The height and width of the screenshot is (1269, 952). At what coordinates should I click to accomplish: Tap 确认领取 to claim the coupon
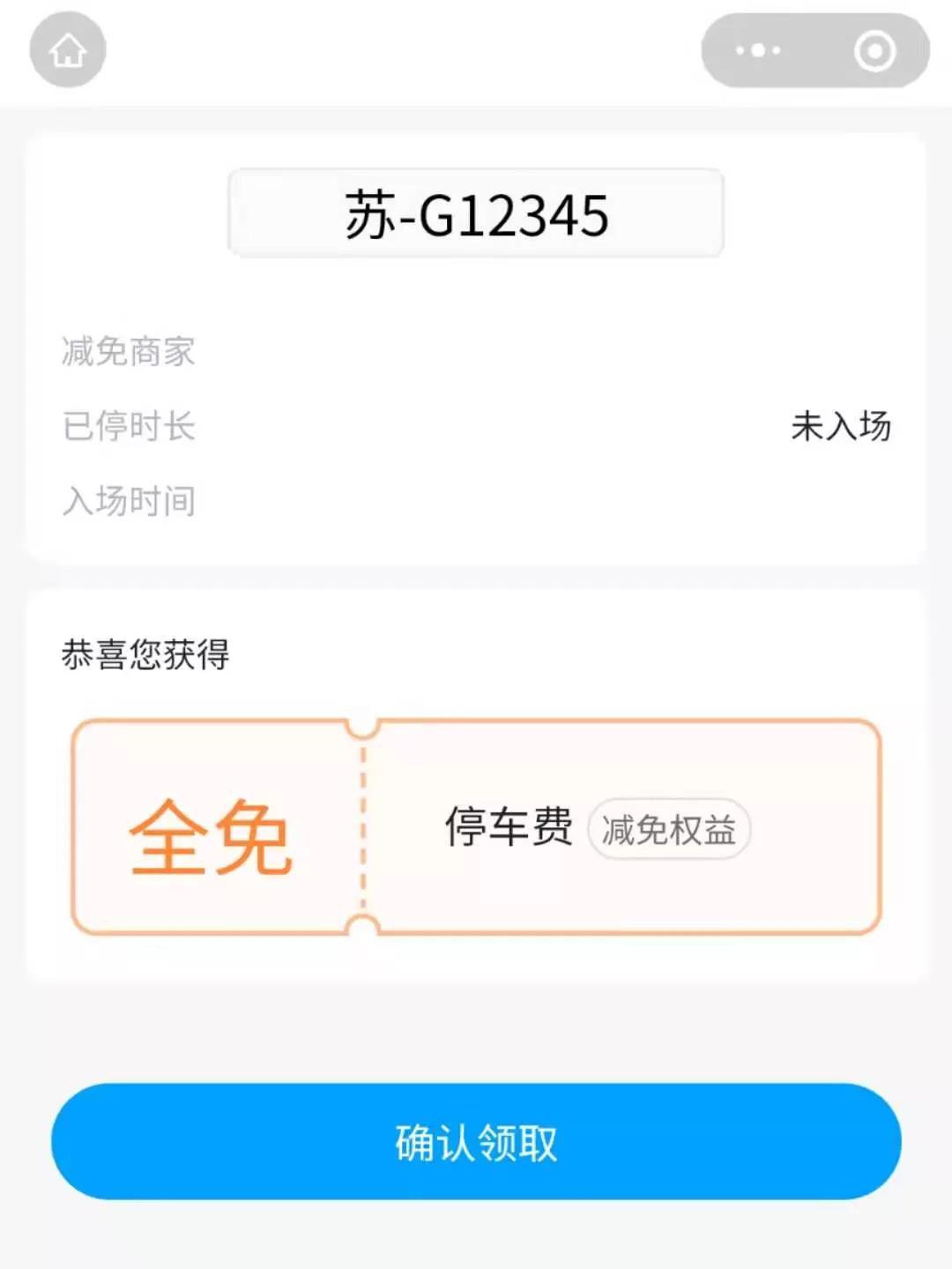tap(476, 1141)
